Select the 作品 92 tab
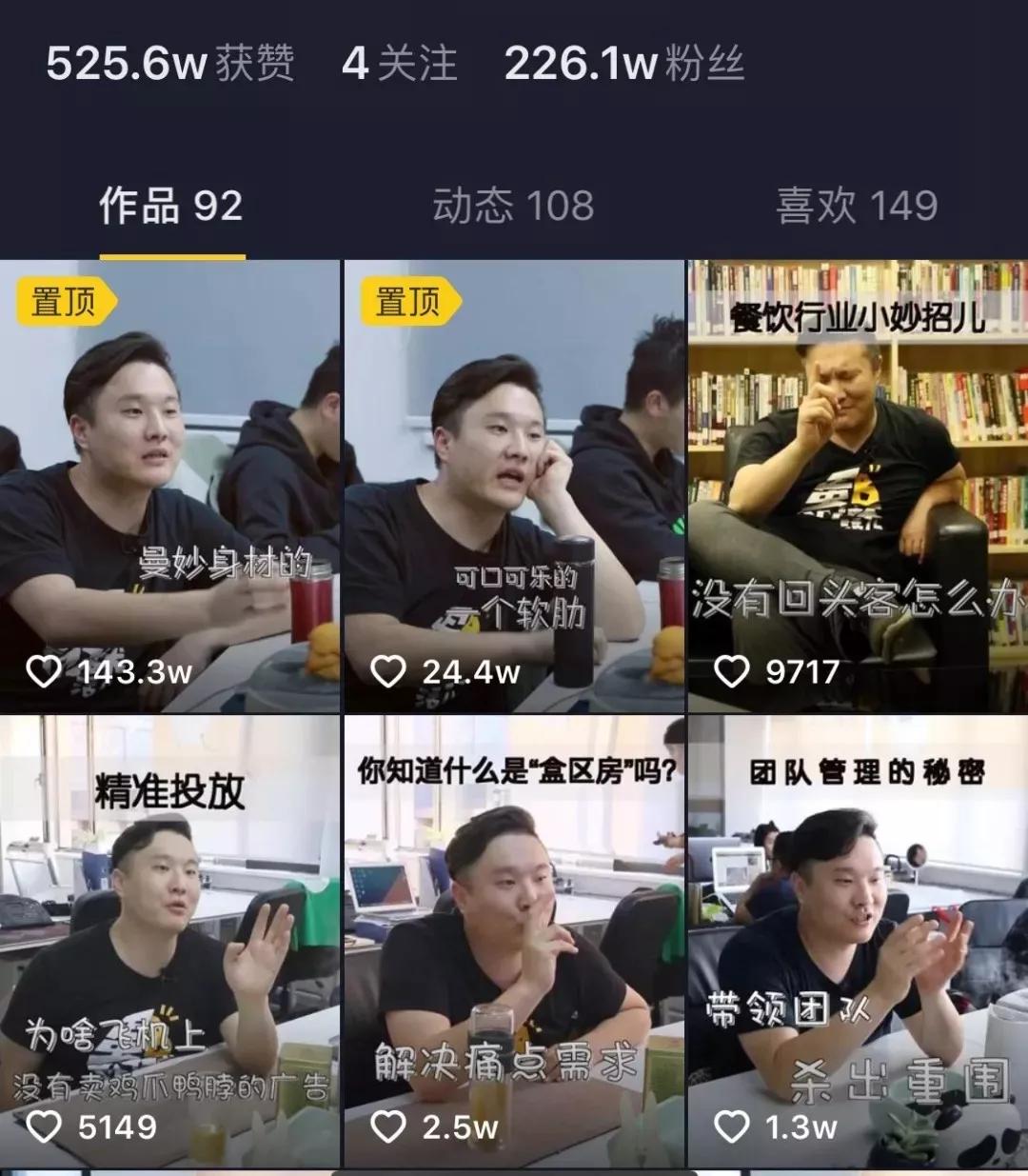Screen dimensions: 1028x1176 point(171,206)
